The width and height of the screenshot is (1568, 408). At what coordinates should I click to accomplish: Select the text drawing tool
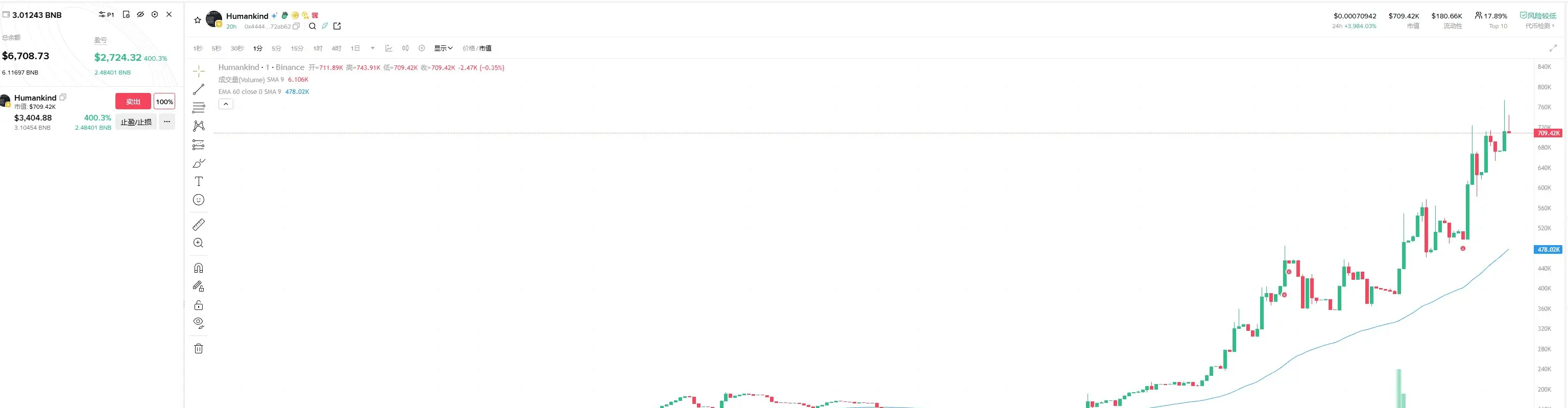(199, 181)
